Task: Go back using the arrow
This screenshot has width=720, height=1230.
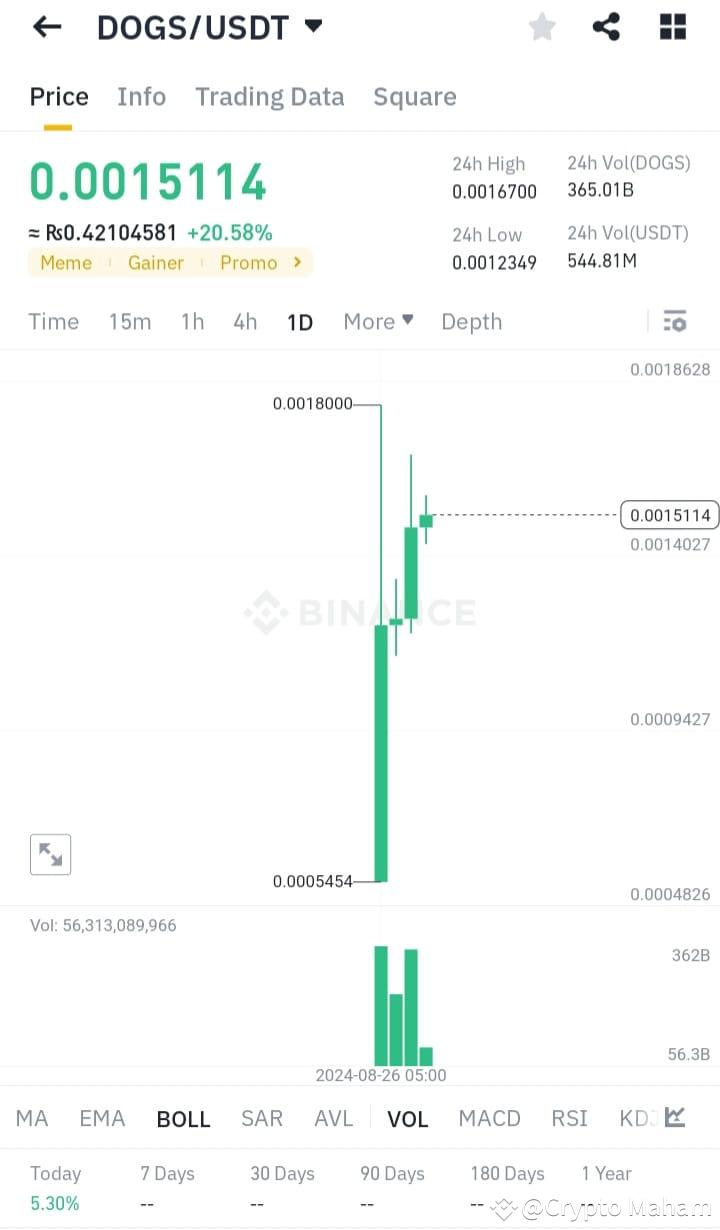Action: pos(47,27)
